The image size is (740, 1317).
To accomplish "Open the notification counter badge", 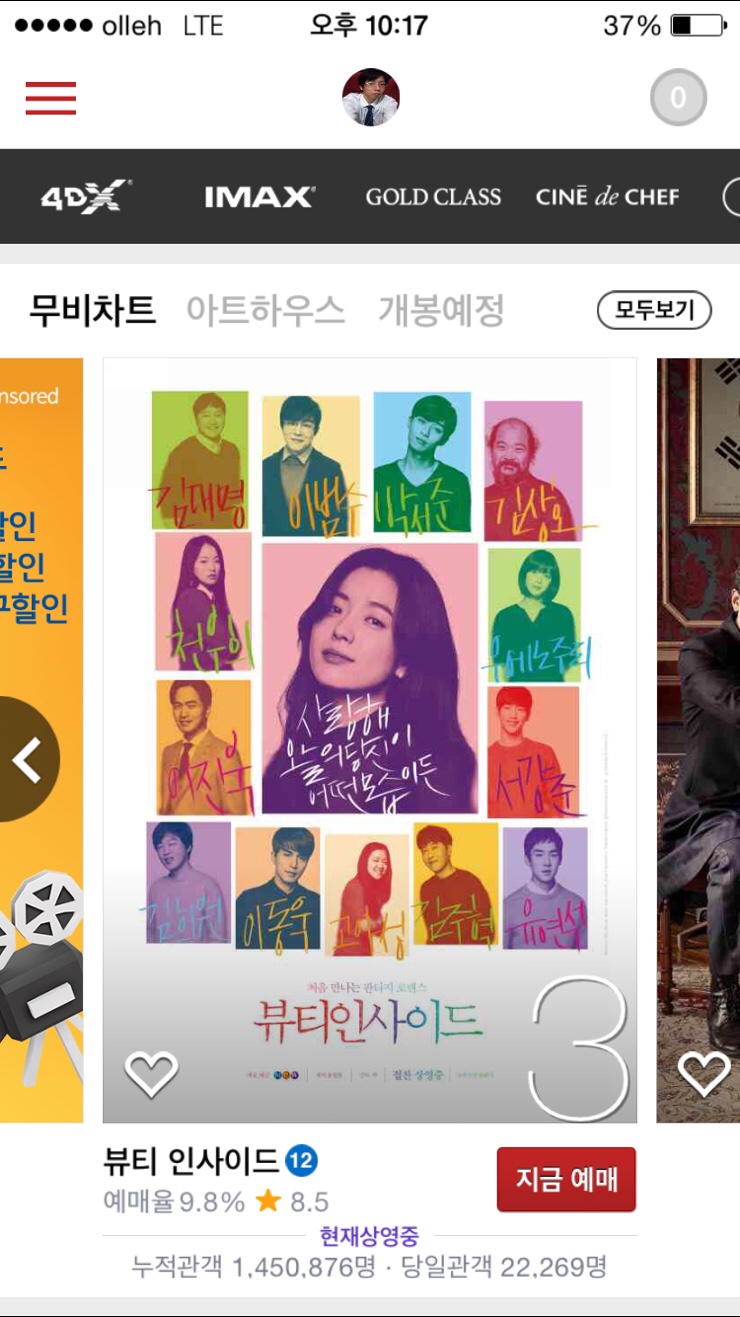I will tap(678, 98).
